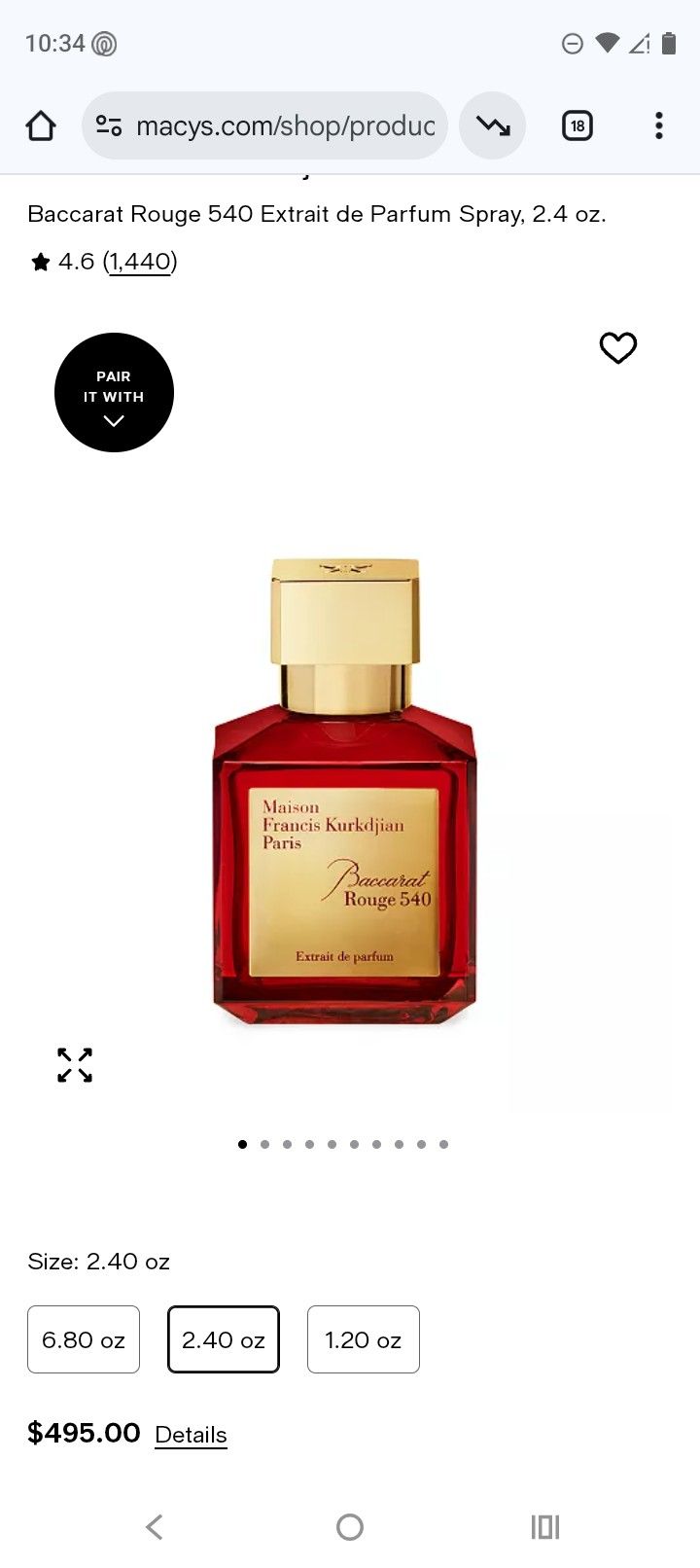Go back using system navigation
Screen dimensions: 700x1568
pos(155,1526)
